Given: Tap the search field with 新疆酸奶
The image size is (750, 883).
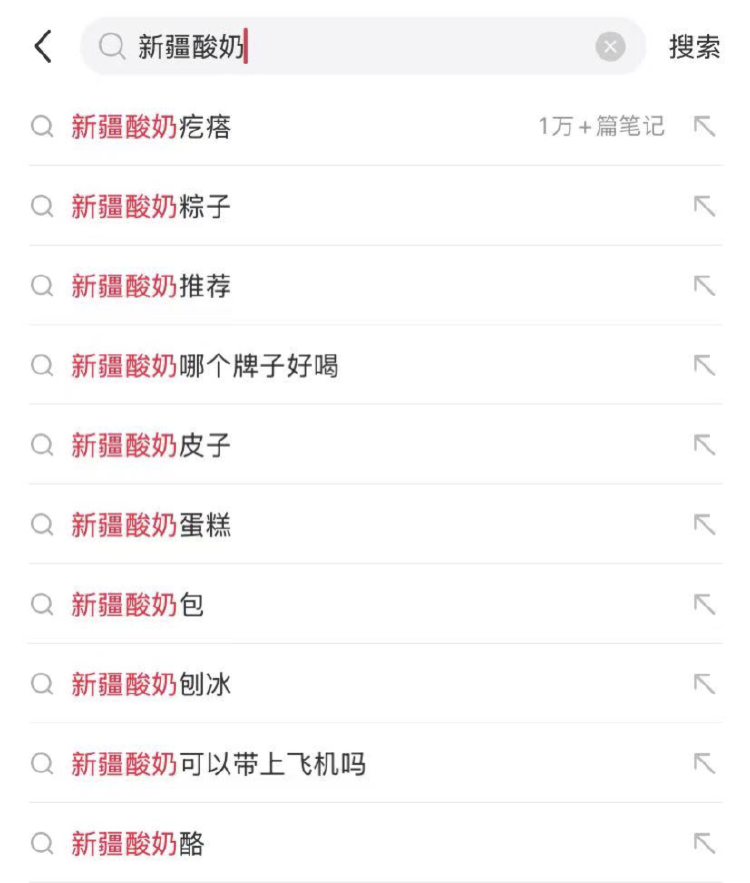Looking at the screenshot, I should coord(360,47).
